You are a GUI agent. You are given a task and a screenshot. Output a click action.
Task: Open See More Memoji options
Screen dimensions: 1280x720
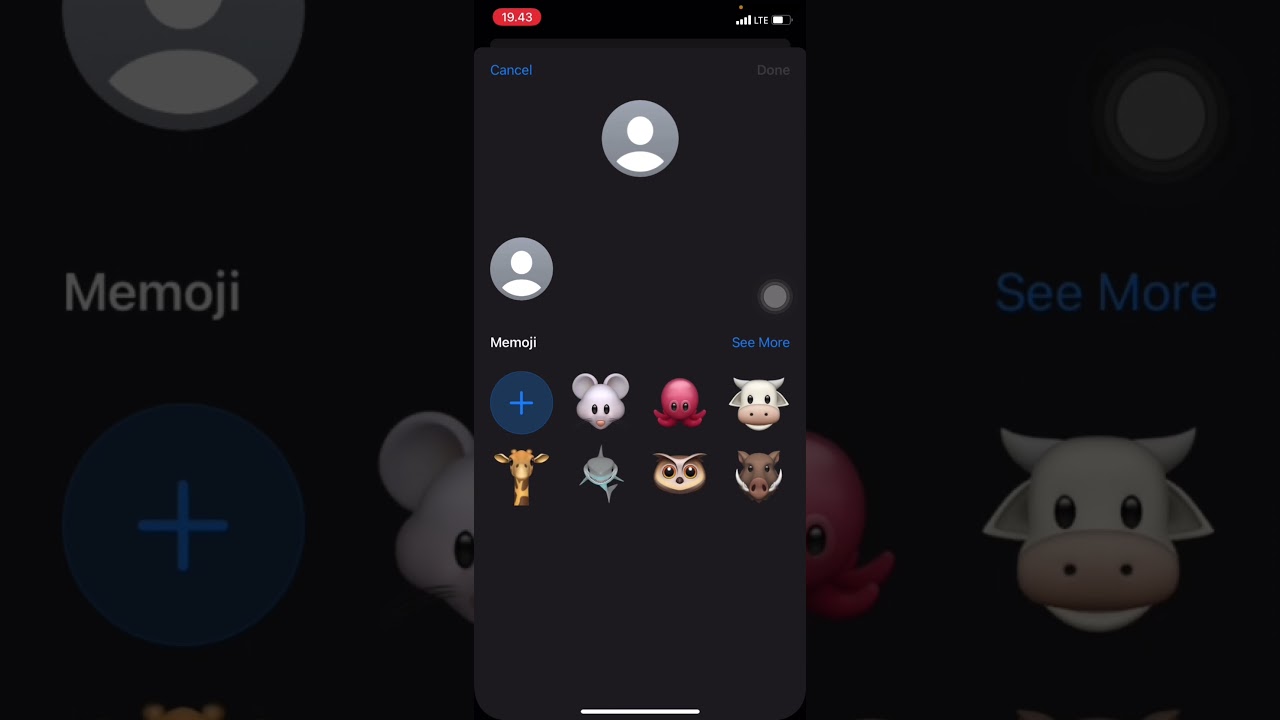pos(760,342)
